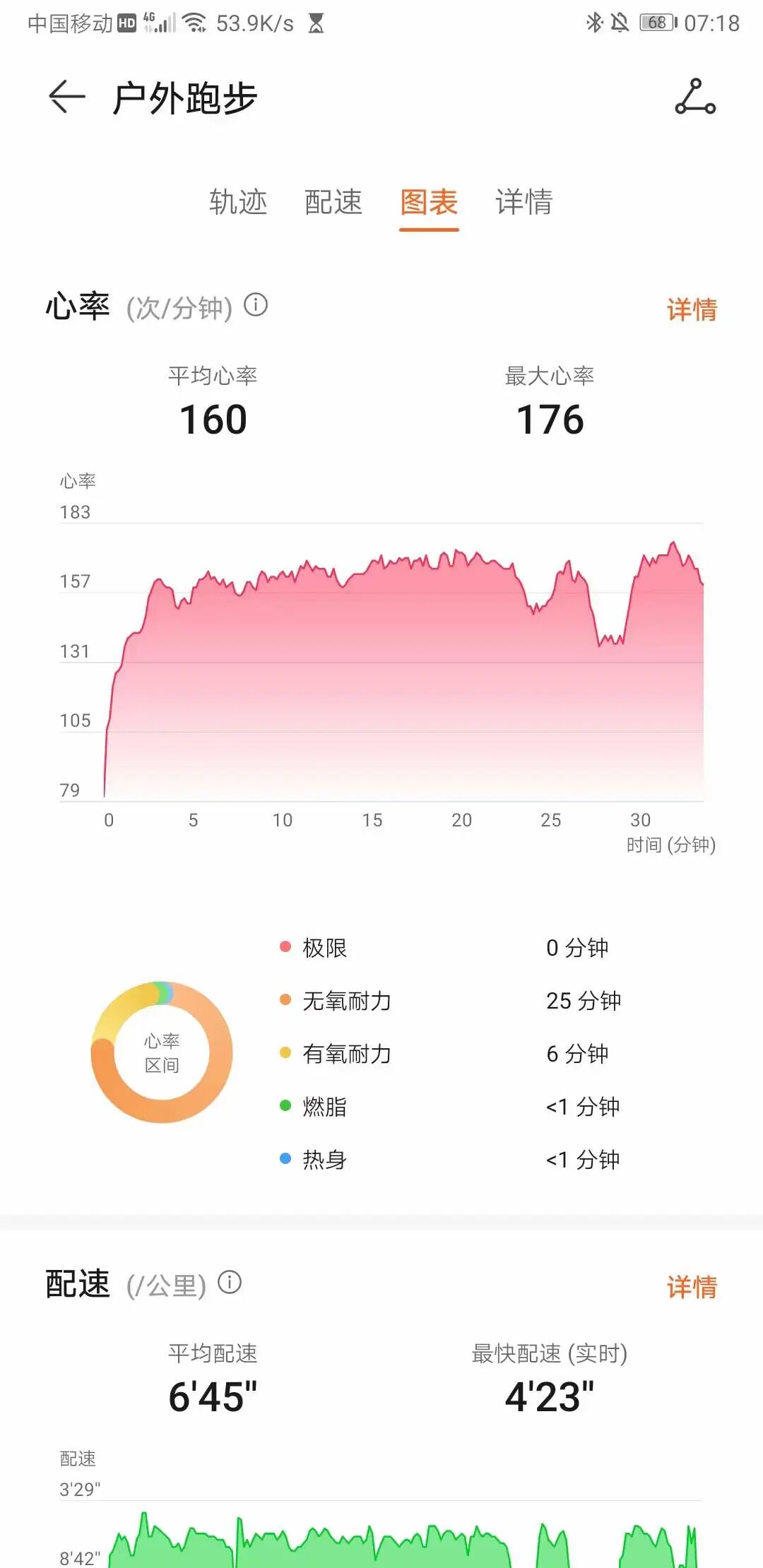Tap the info icon next to 心率
The image size is (763, 1568).
(256, 305)
